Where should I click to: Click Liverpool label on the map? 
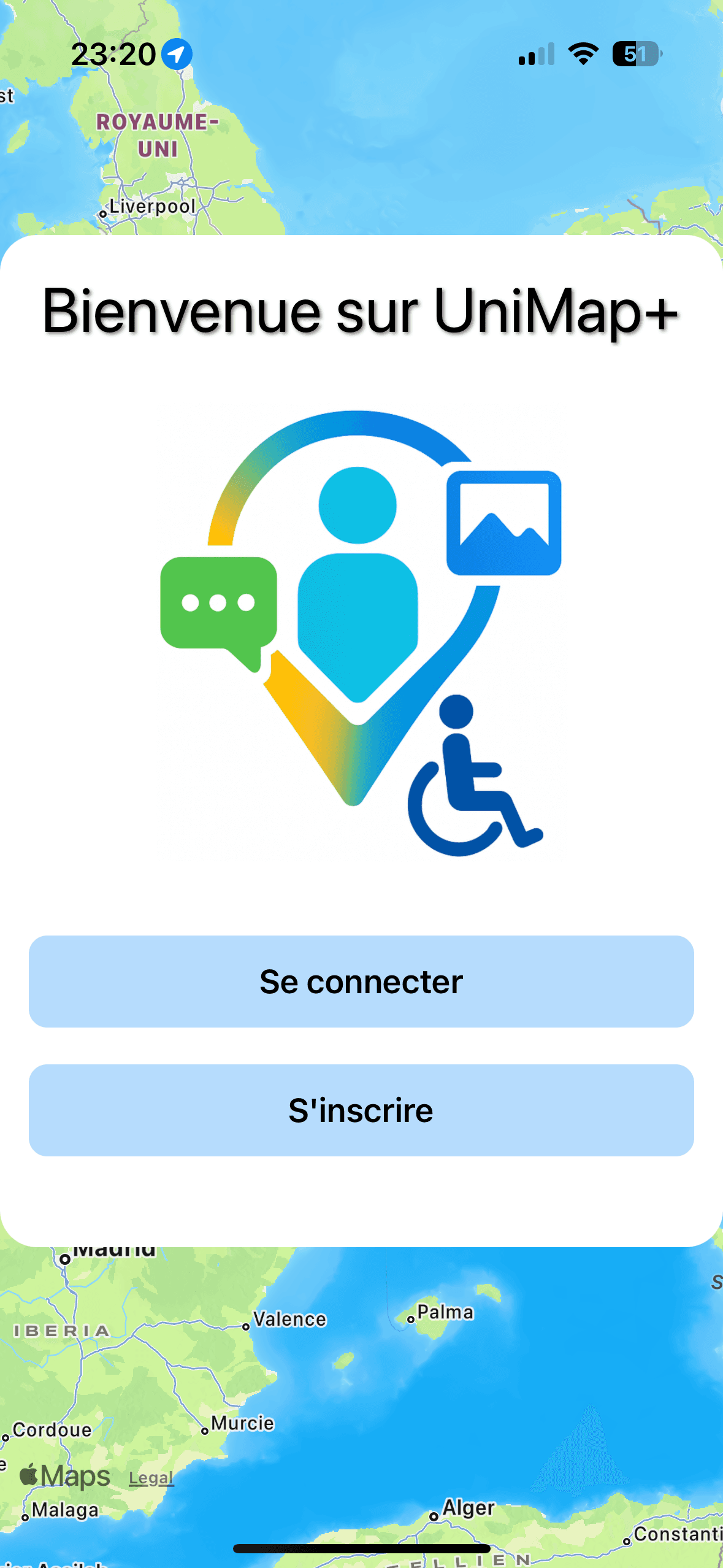152,206
